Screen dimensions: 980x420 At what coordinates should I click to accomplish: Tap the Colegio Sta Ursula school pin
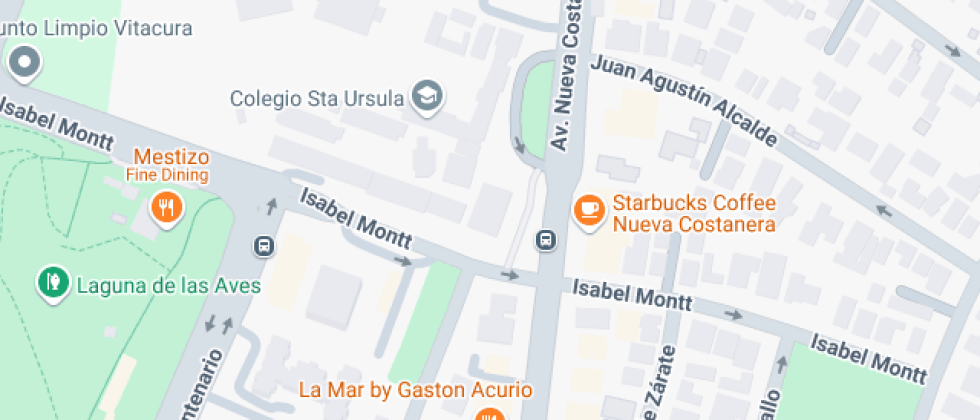coord(430,97)
